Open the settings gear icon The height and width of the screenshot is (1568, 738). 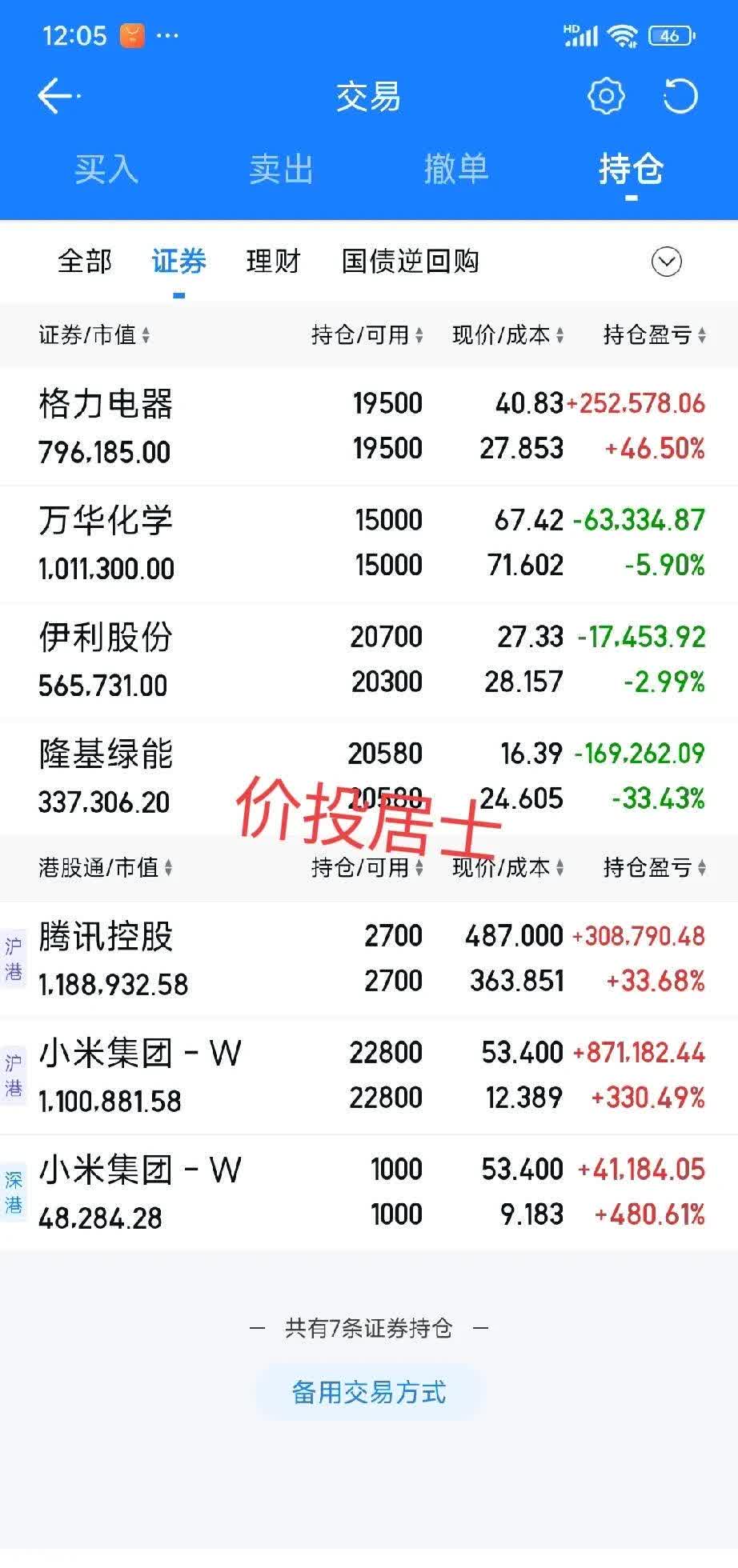tap(606, 95)
